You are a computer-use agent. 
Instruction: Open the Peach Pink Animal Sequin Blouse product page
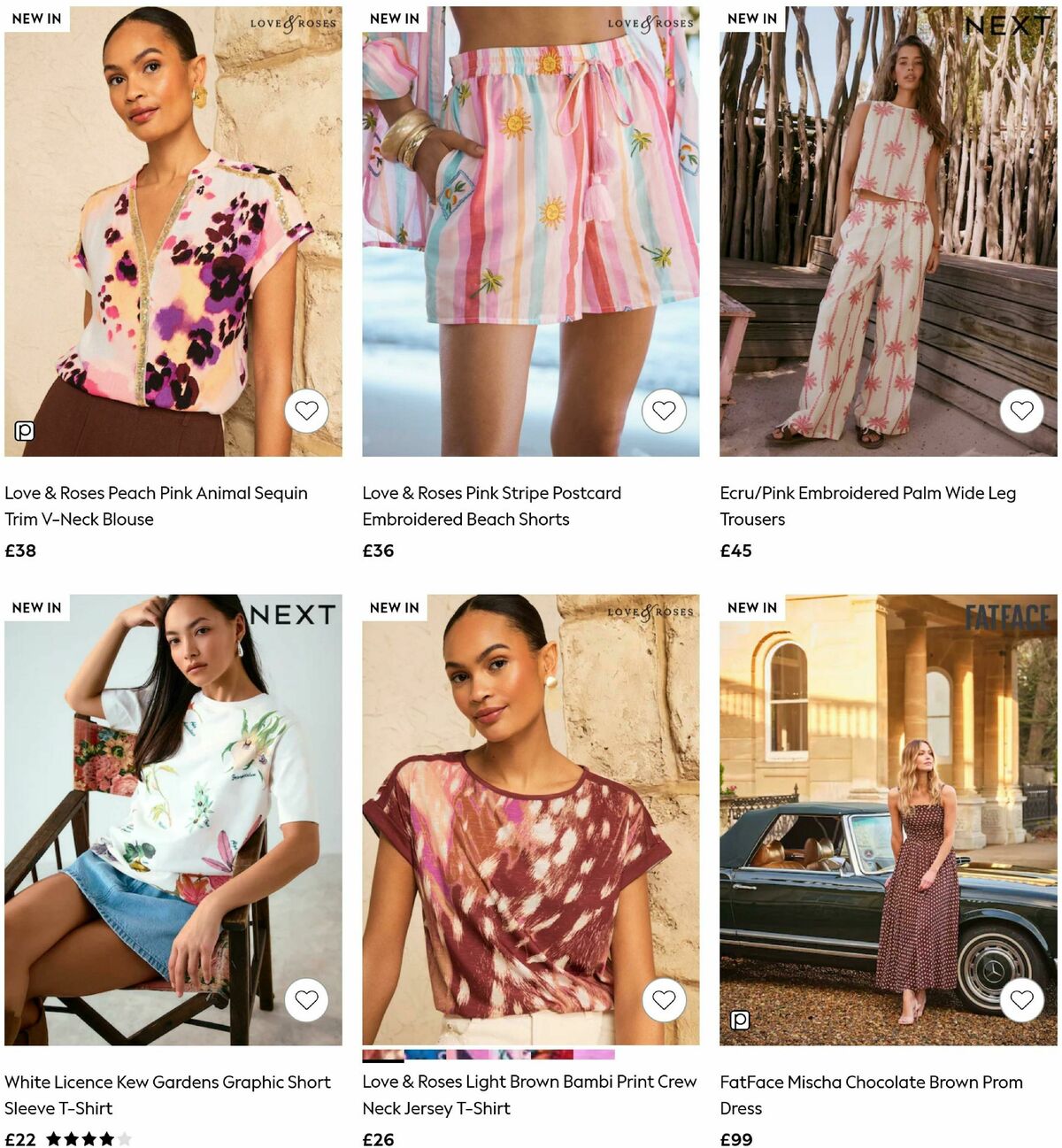pos(156,505)
